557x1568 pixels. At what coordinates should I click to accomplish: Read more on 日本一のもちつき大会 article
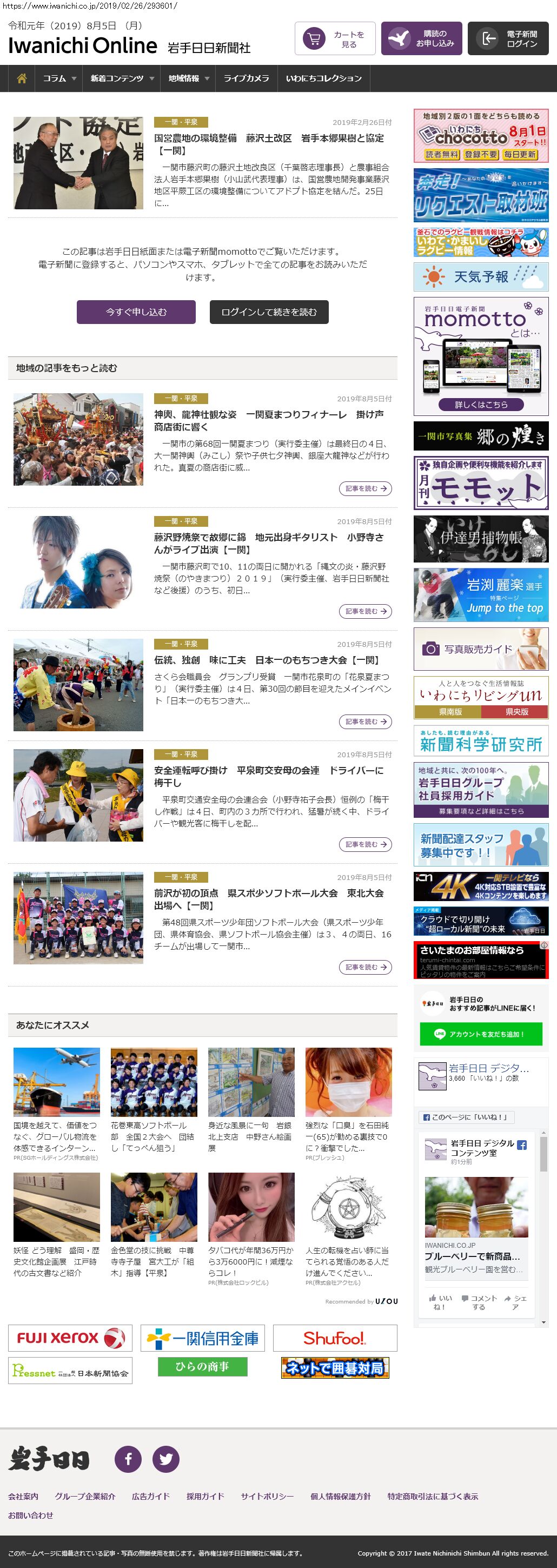pos(364,722)
